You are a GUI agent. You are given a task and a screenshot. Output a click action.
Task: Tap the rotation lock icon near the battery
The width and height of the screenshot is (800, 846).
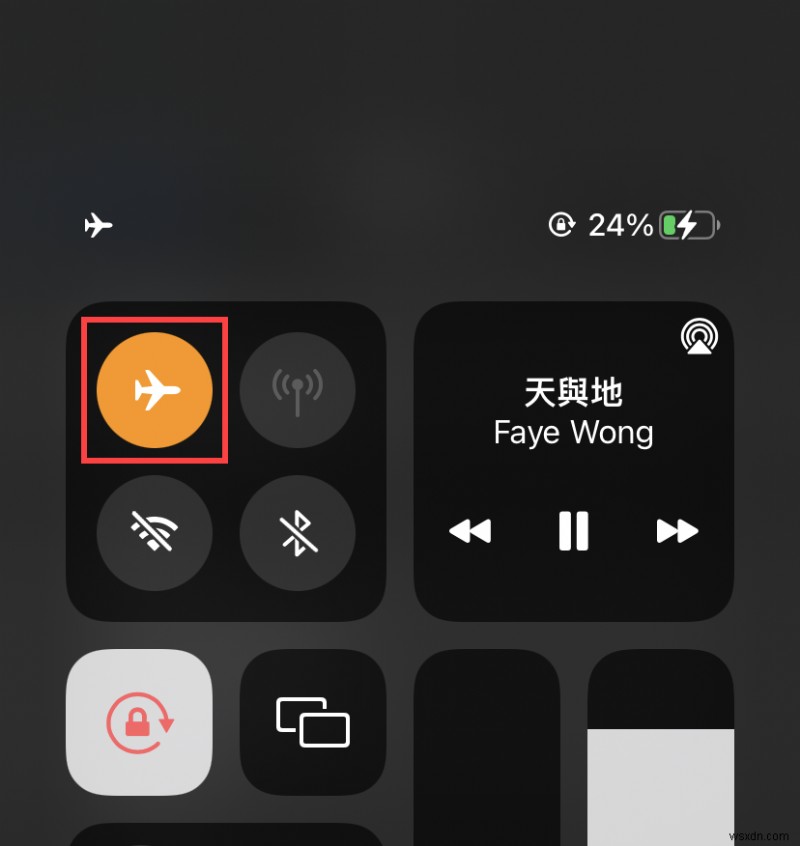pos(562,225)
